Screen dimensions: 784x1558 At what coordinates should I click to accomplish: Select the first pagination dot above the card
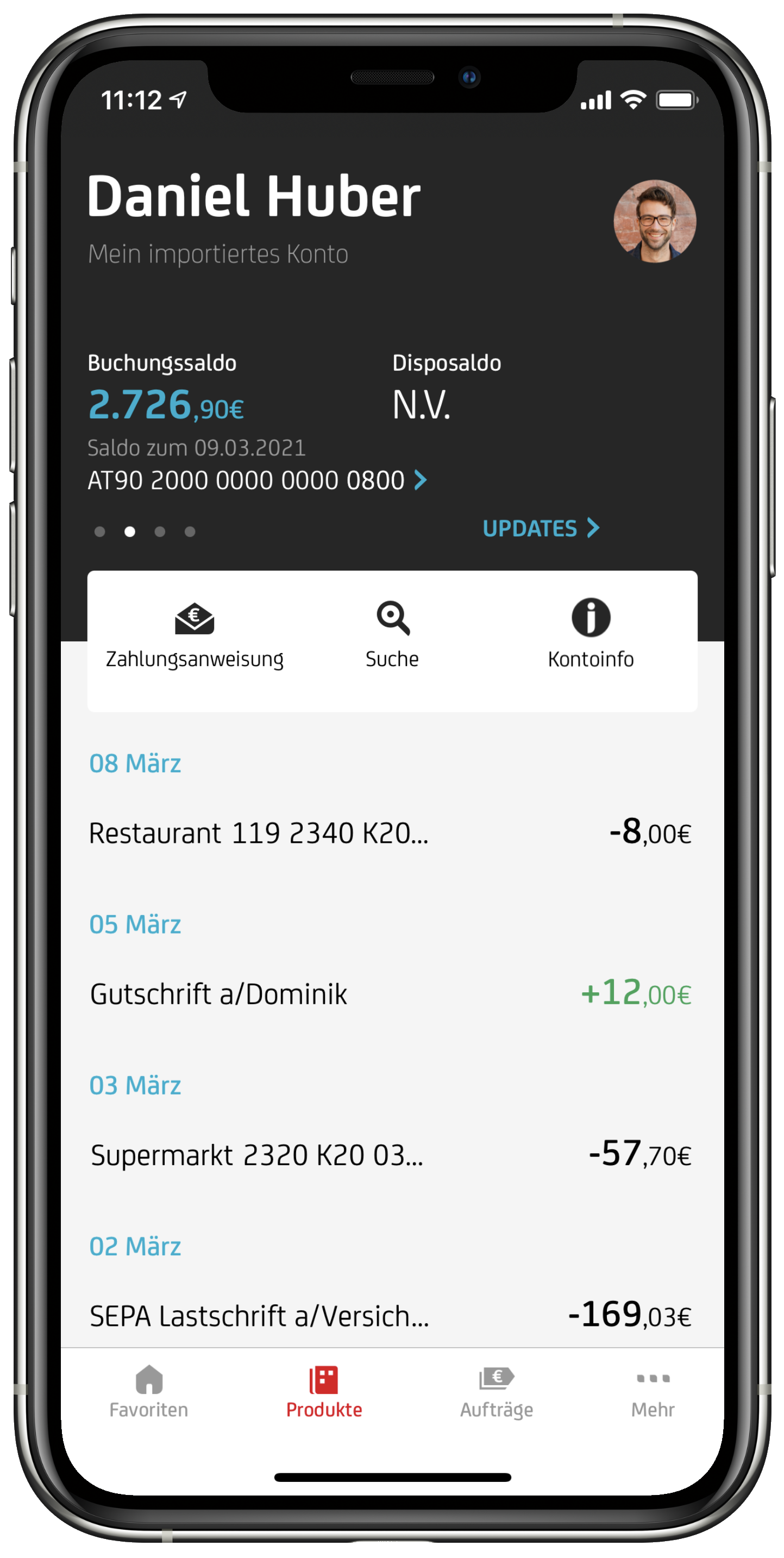click(100, 531)
